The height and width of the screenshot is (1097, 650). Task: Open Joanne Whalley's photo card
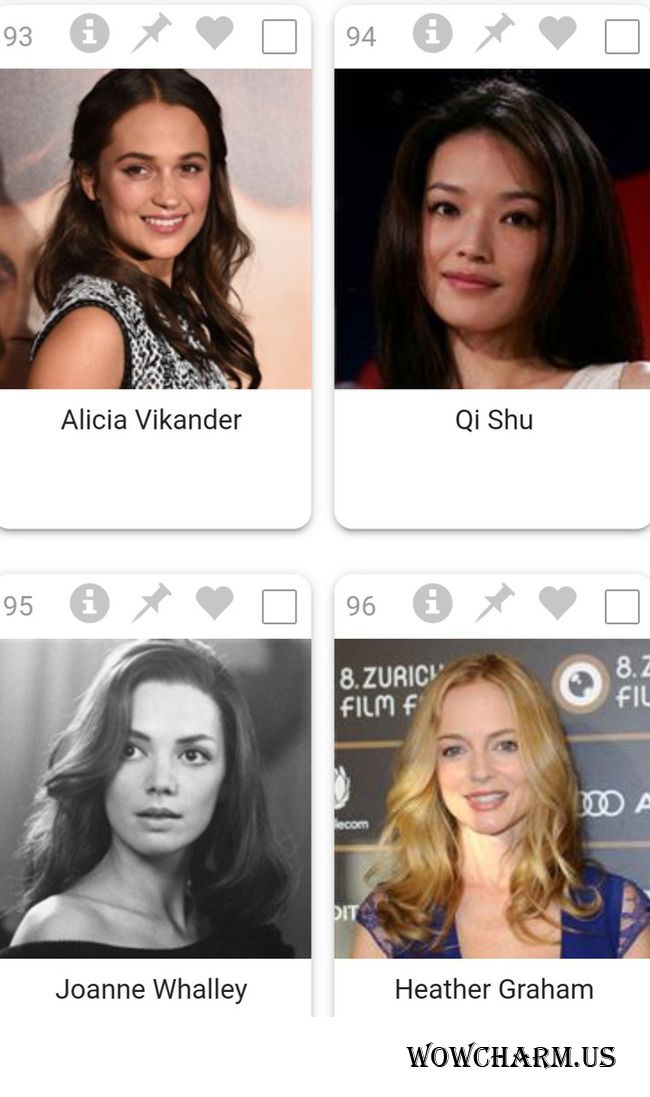click(154, 798)
